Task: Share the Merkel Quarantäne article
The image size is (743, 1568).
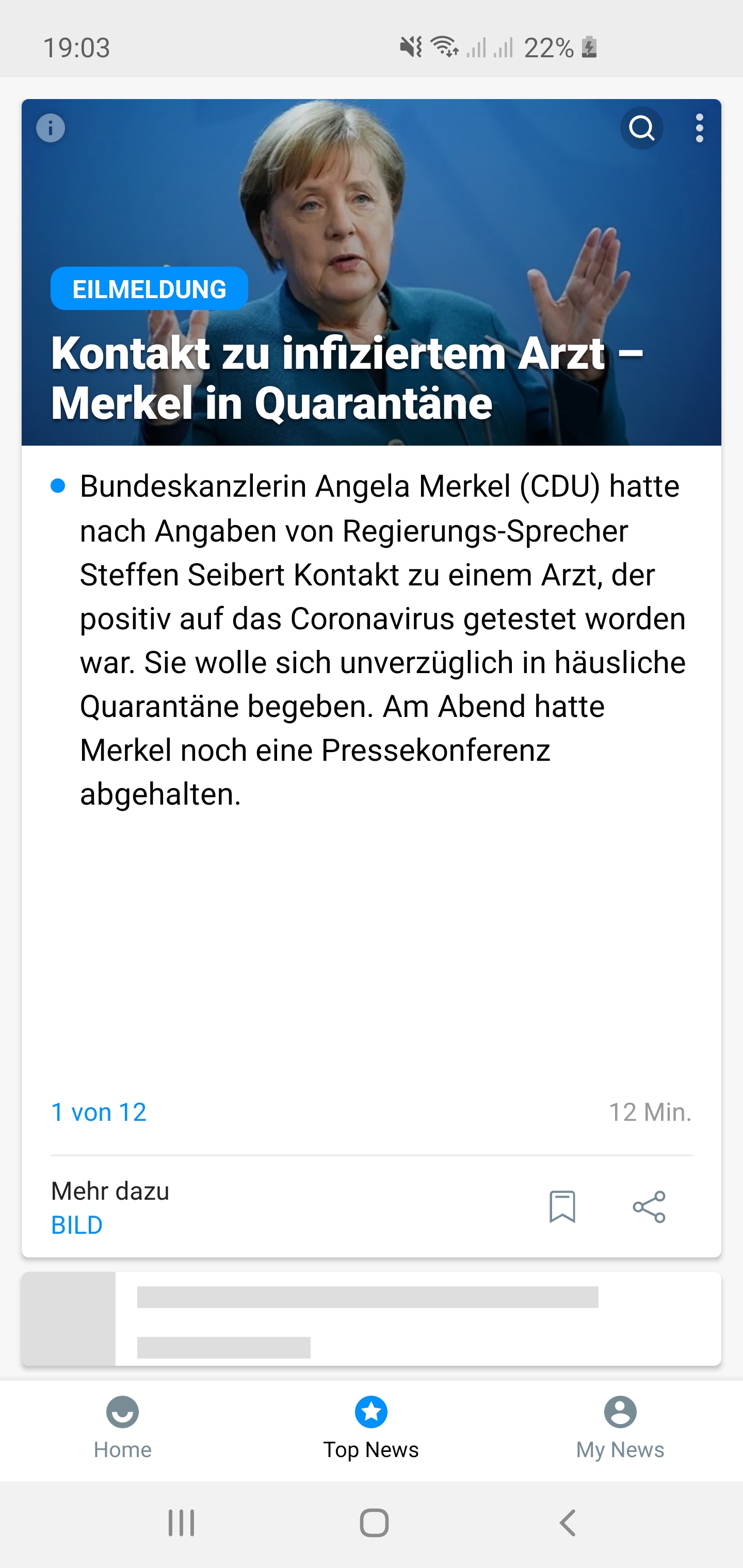Action: click(649, 1206)
